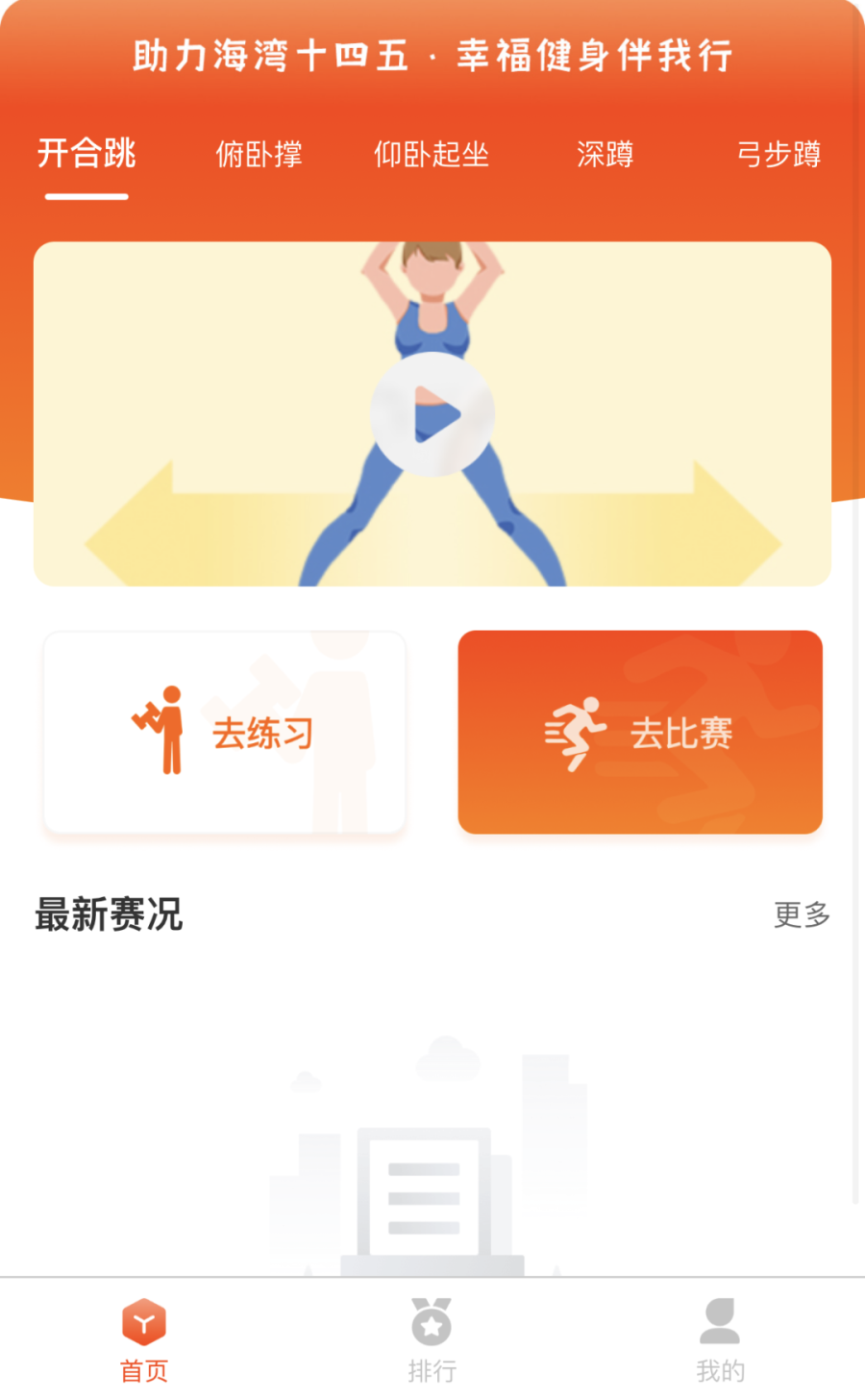Go to the 排行 tab

coord(432,1339)
